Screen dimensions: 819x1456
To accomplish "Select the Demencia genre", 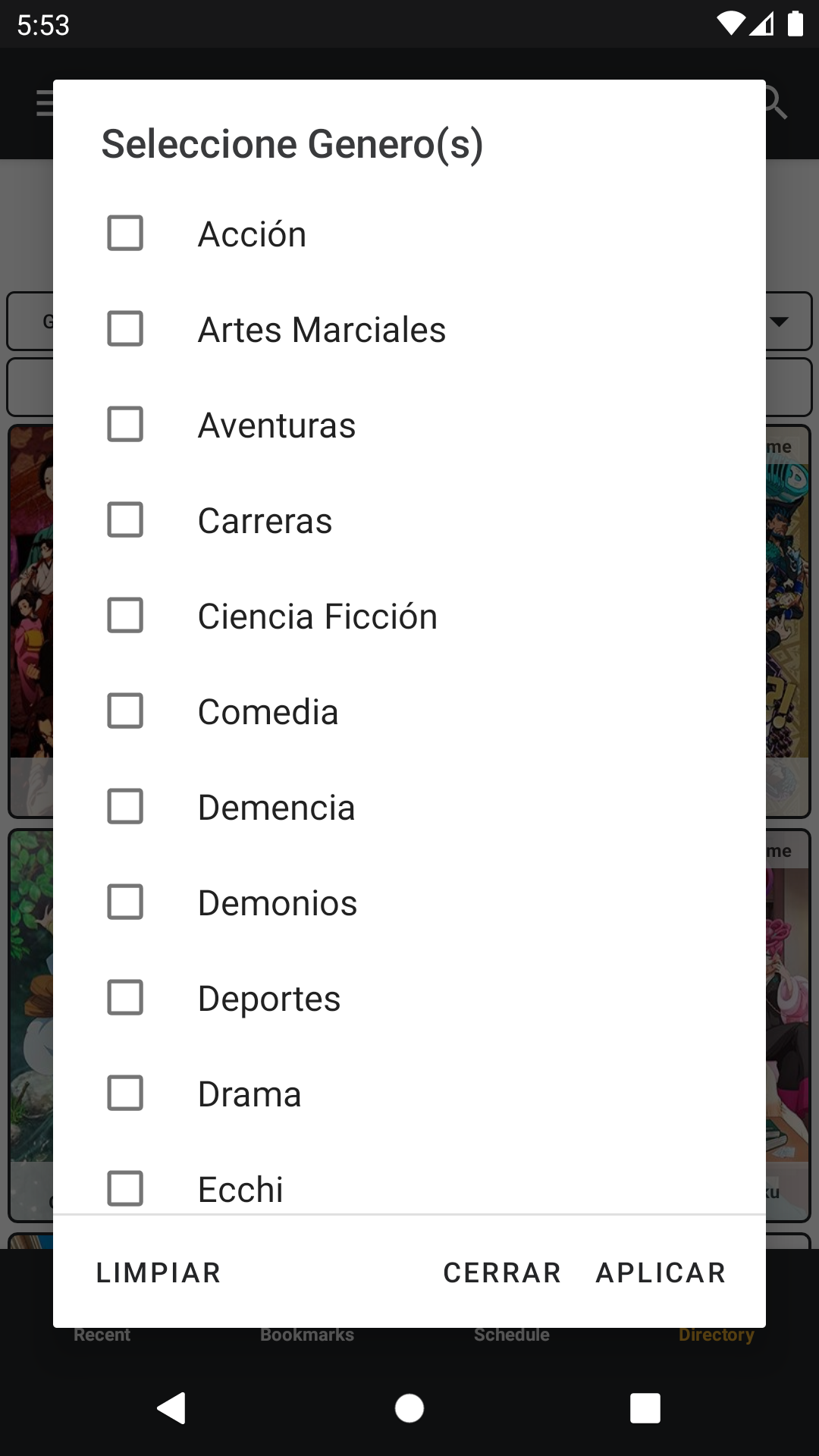I will click(126, 807).
